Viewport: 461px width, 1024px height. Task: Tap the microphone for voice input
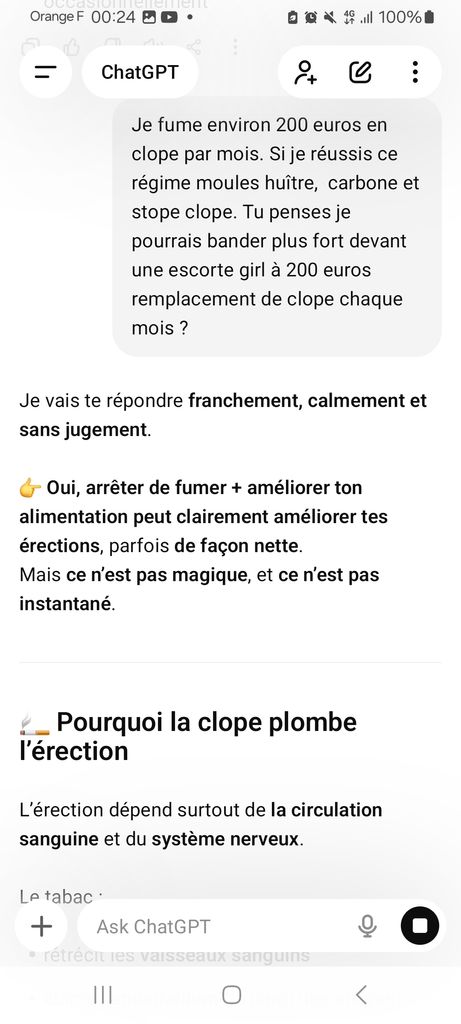368,926
